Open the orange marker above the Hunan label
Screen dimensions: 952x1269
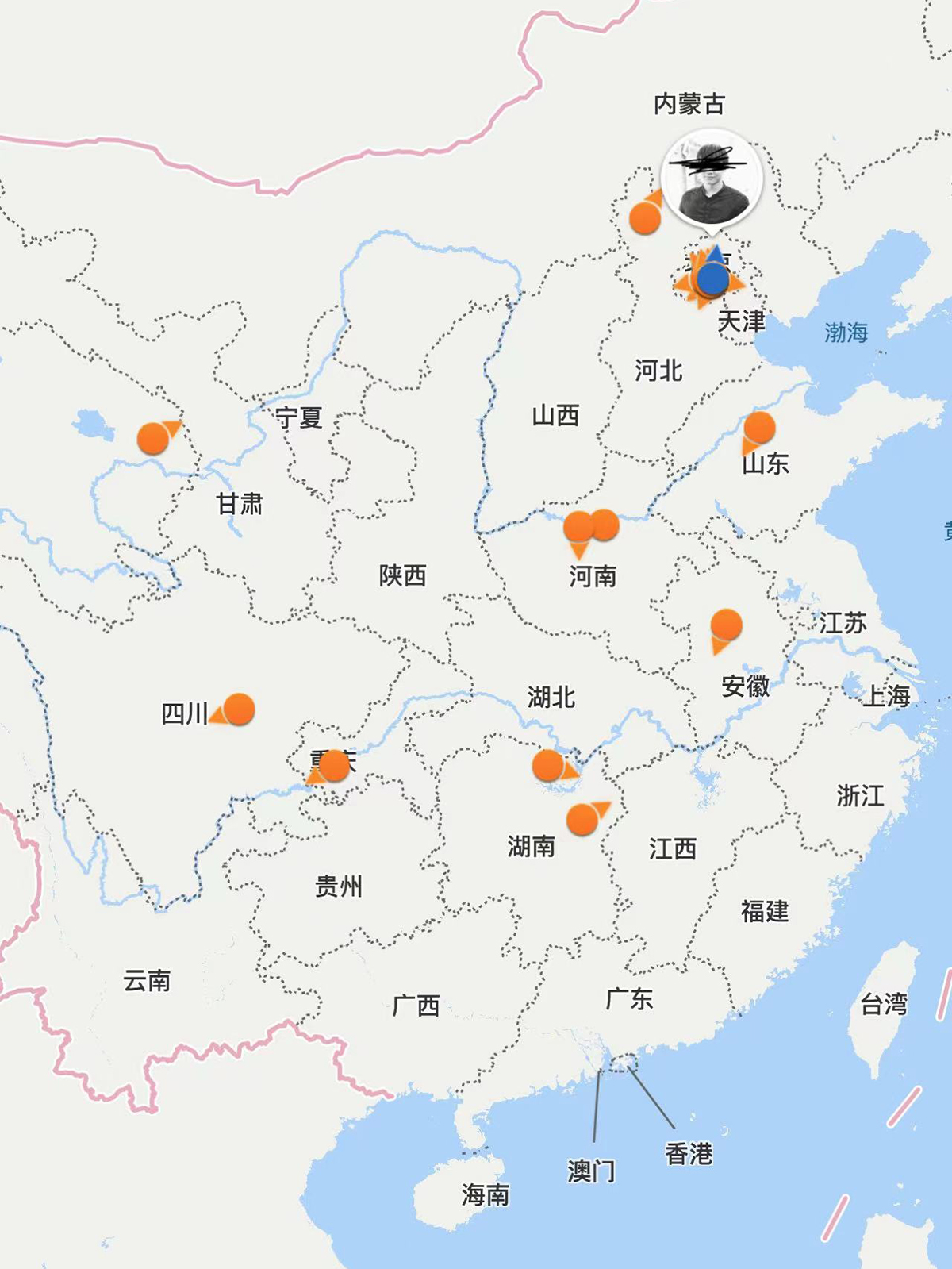(x=582, y=820)
